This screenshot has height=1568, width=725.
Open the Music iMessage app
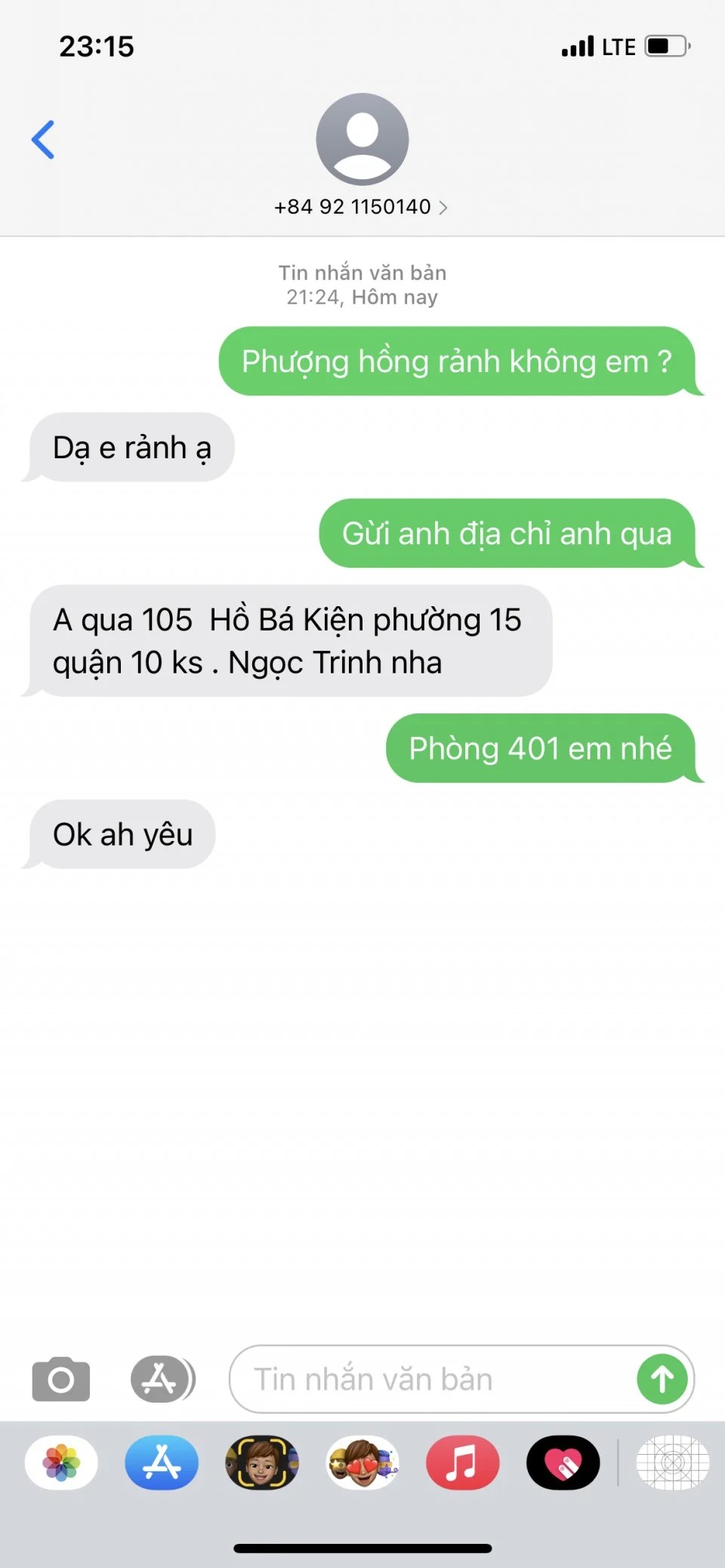462,1462
